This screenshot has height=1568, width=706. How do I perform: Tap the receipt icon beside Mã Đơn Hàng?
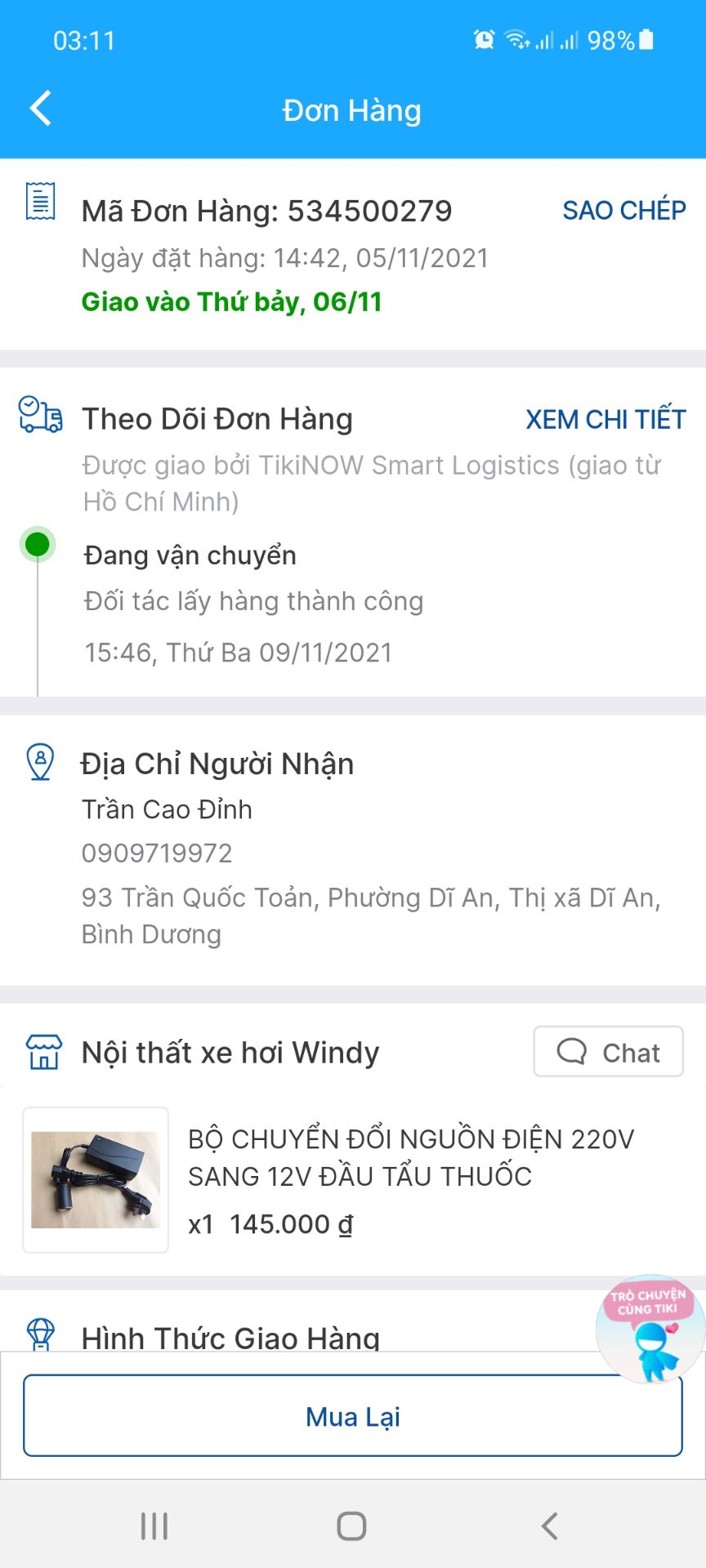point(38,203)
